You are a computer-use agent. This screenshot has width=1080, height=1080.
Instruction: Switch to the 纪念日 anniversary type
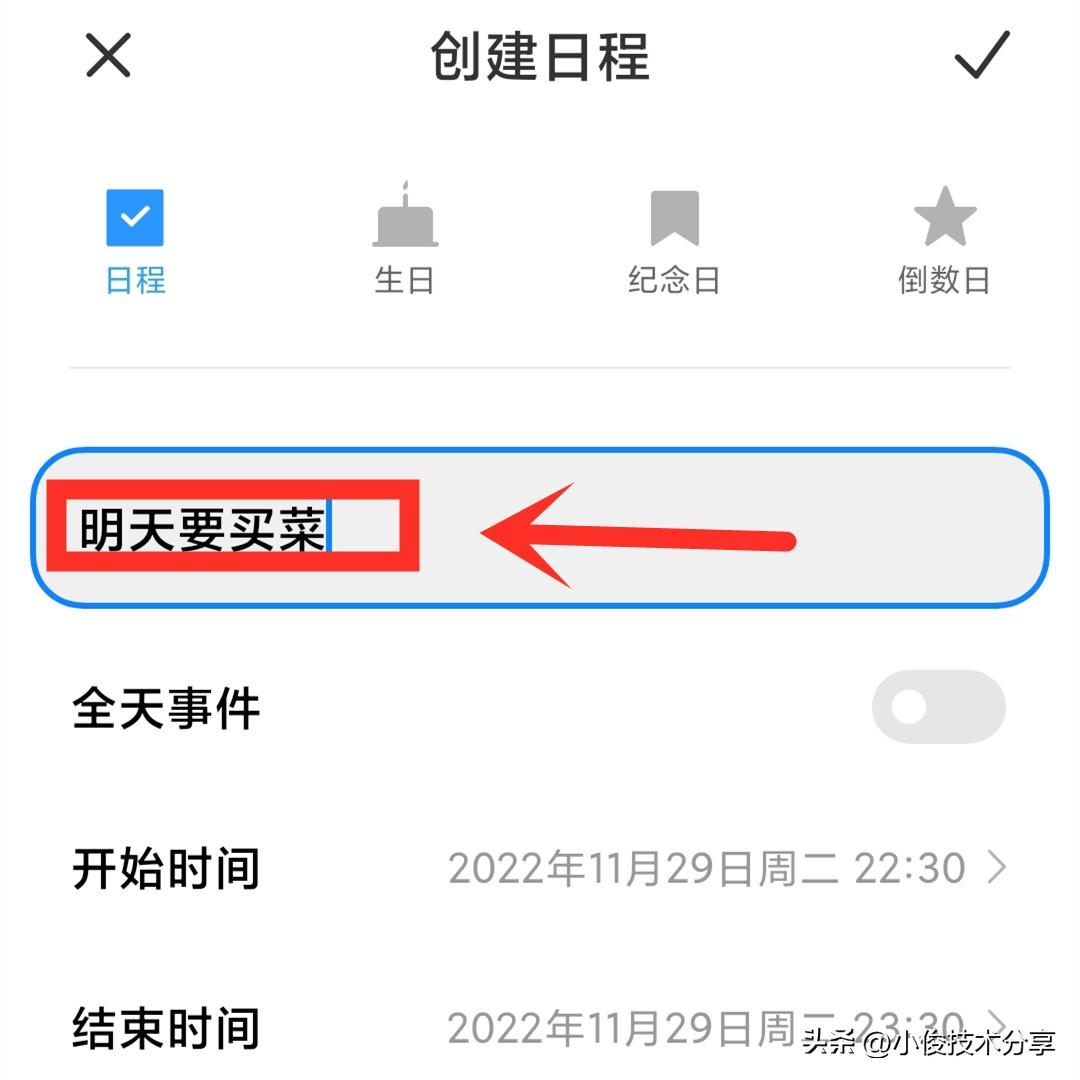[x=674, y=242]
